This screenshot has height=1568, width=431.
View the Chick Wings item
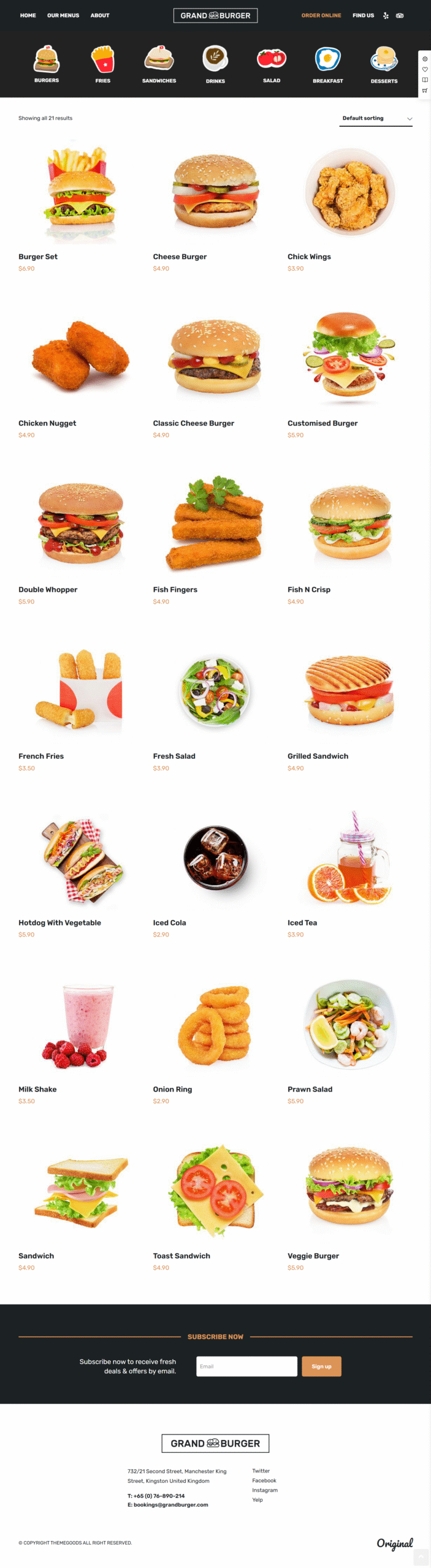pyautogui.click(x=349, y=196)
